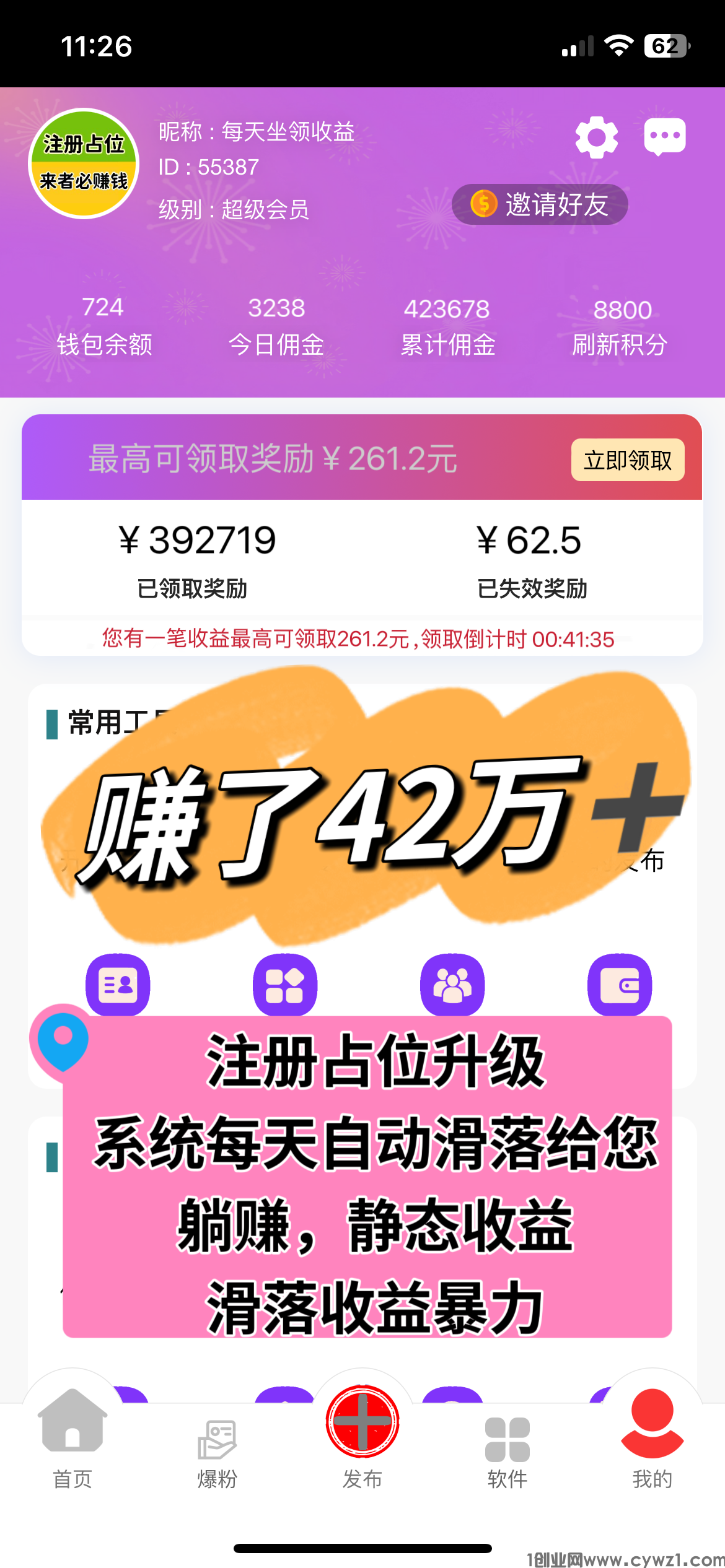This screenshot has height=1568, width=725.
Task: Tap the 邀请好友 invite button
Action: point(540,204)
